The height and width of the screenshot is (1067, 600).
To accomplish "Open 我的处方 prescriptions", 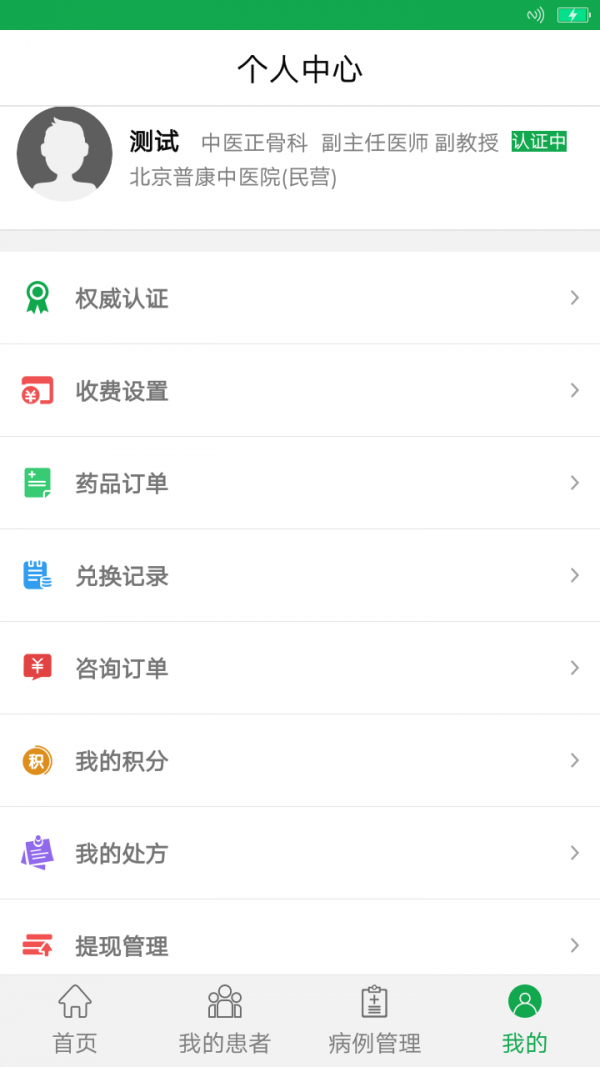I will (x=300, y=853).
